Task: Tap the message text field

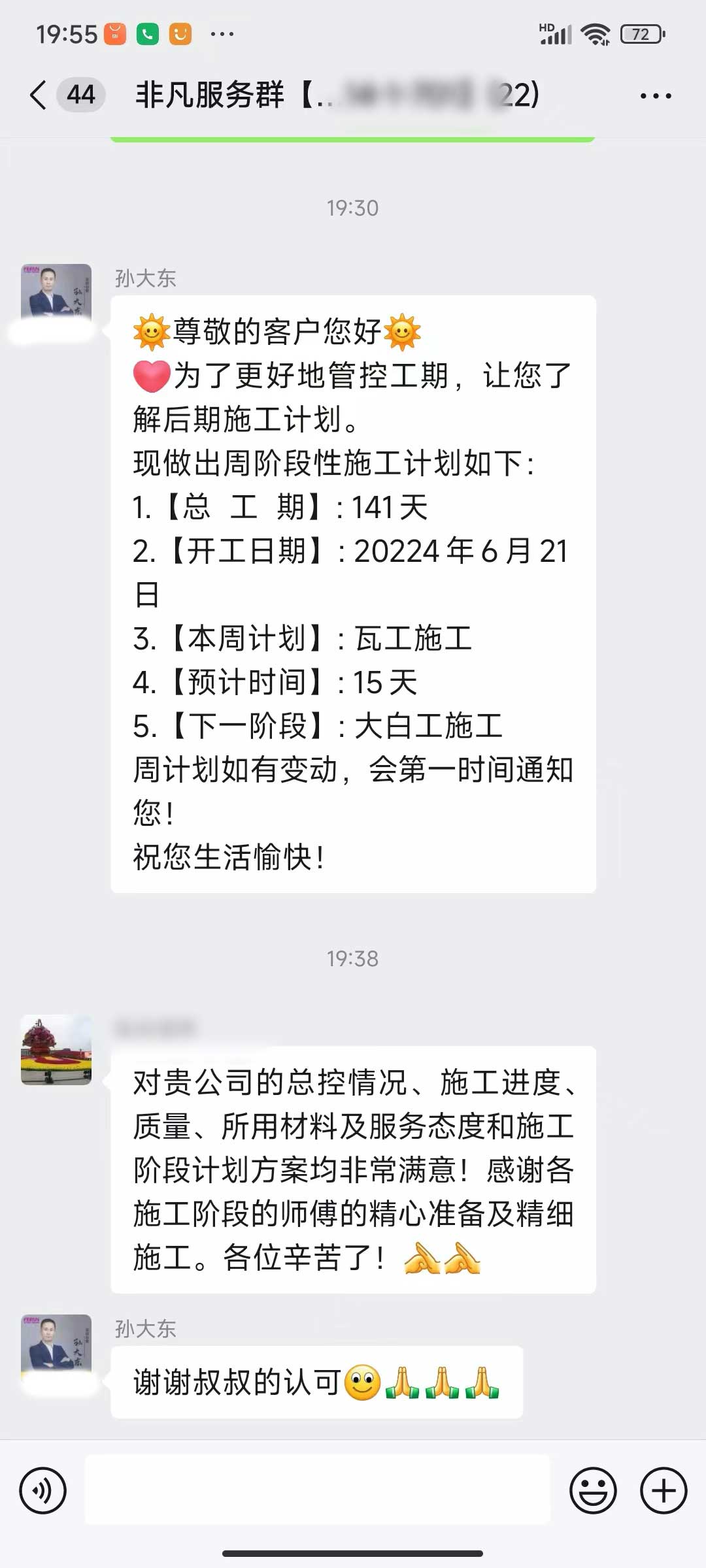Action: tap(318, 1490)
